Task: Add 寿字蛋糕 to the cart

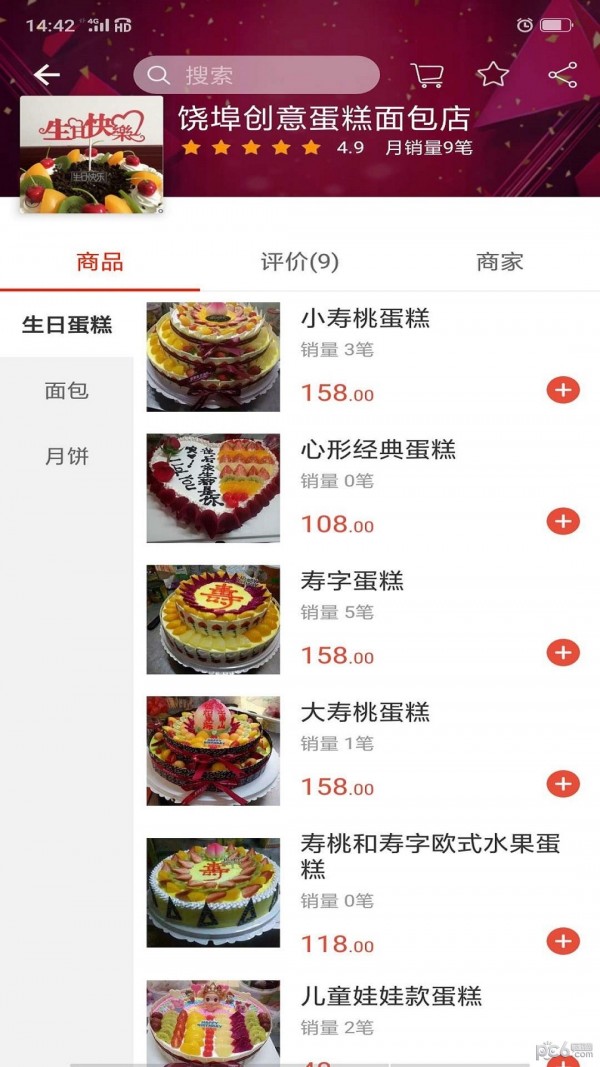Action: click(563, 653)
